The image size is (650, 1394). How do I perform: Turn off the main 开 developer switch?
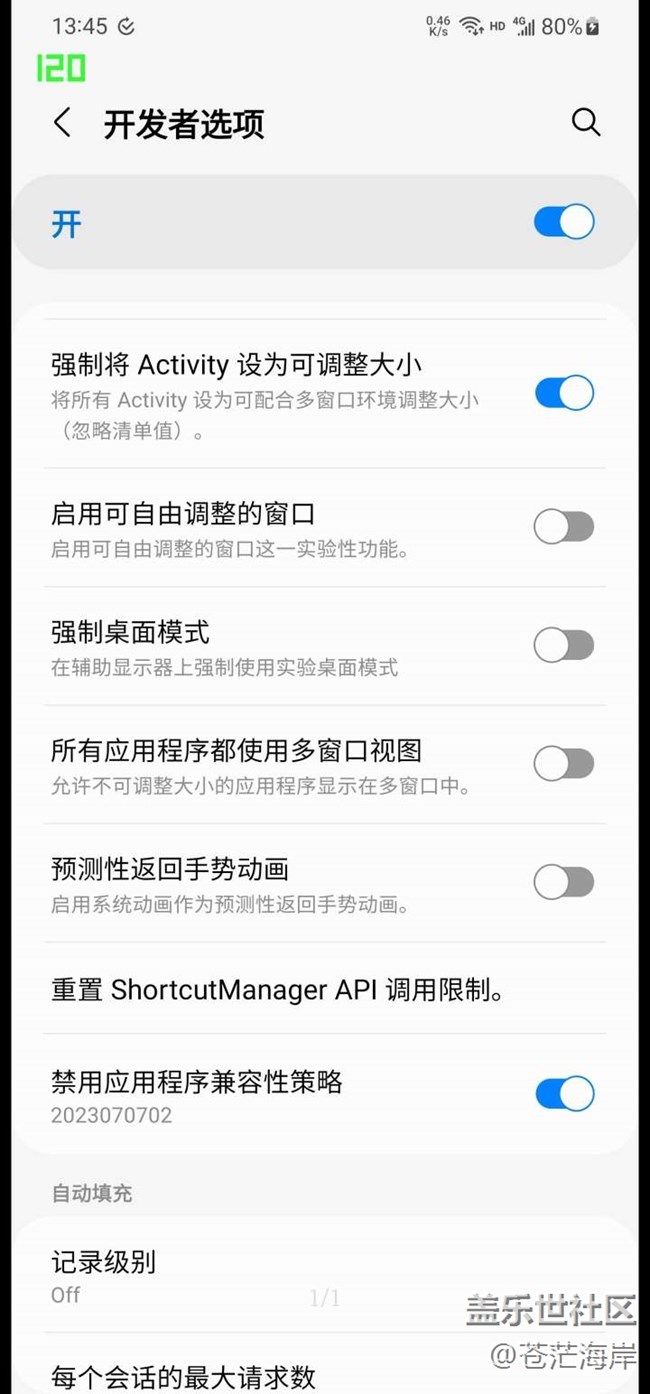pyautogui.click(x=564, y=222)
